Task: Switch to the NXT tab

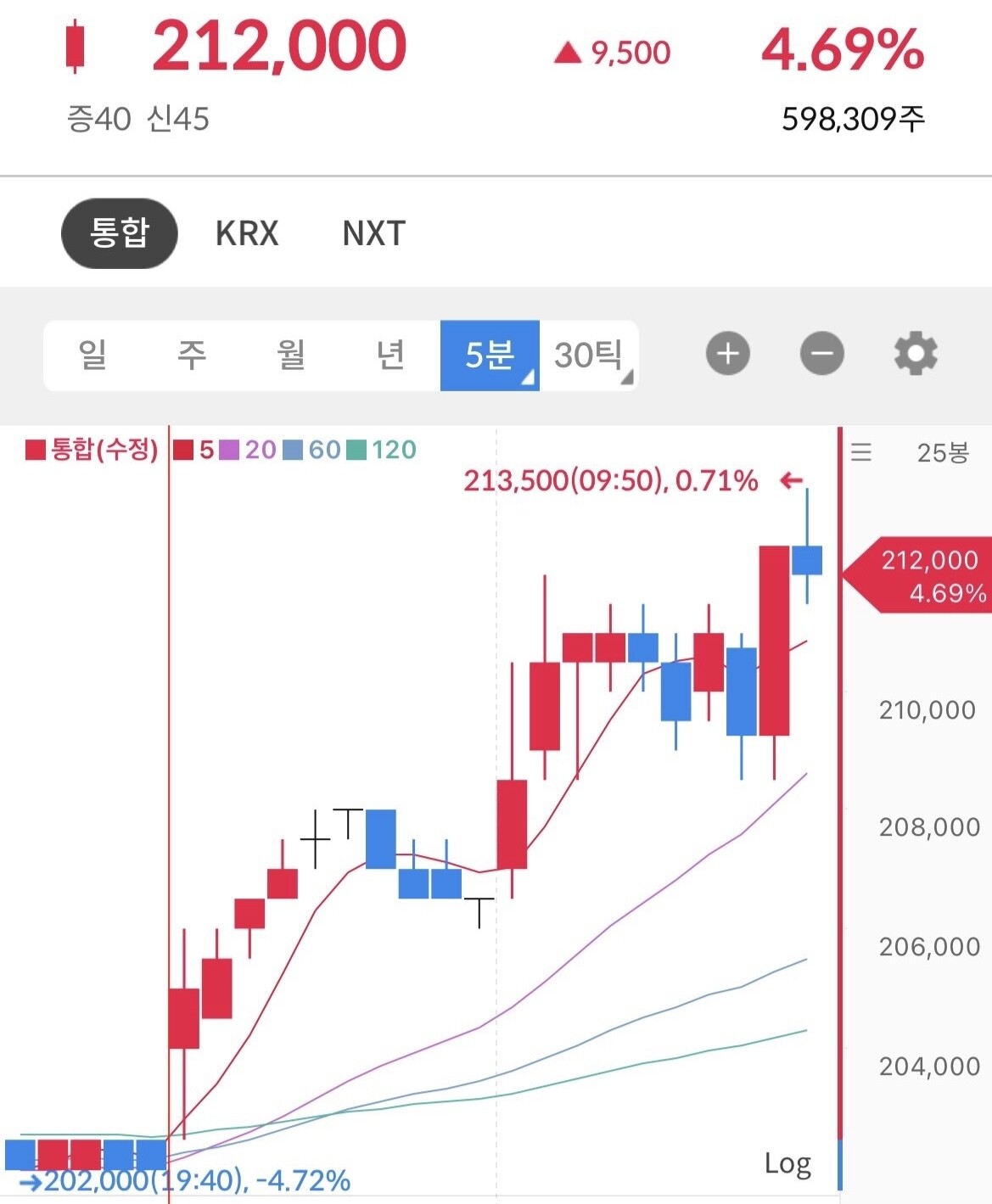Action: [373, 233]
